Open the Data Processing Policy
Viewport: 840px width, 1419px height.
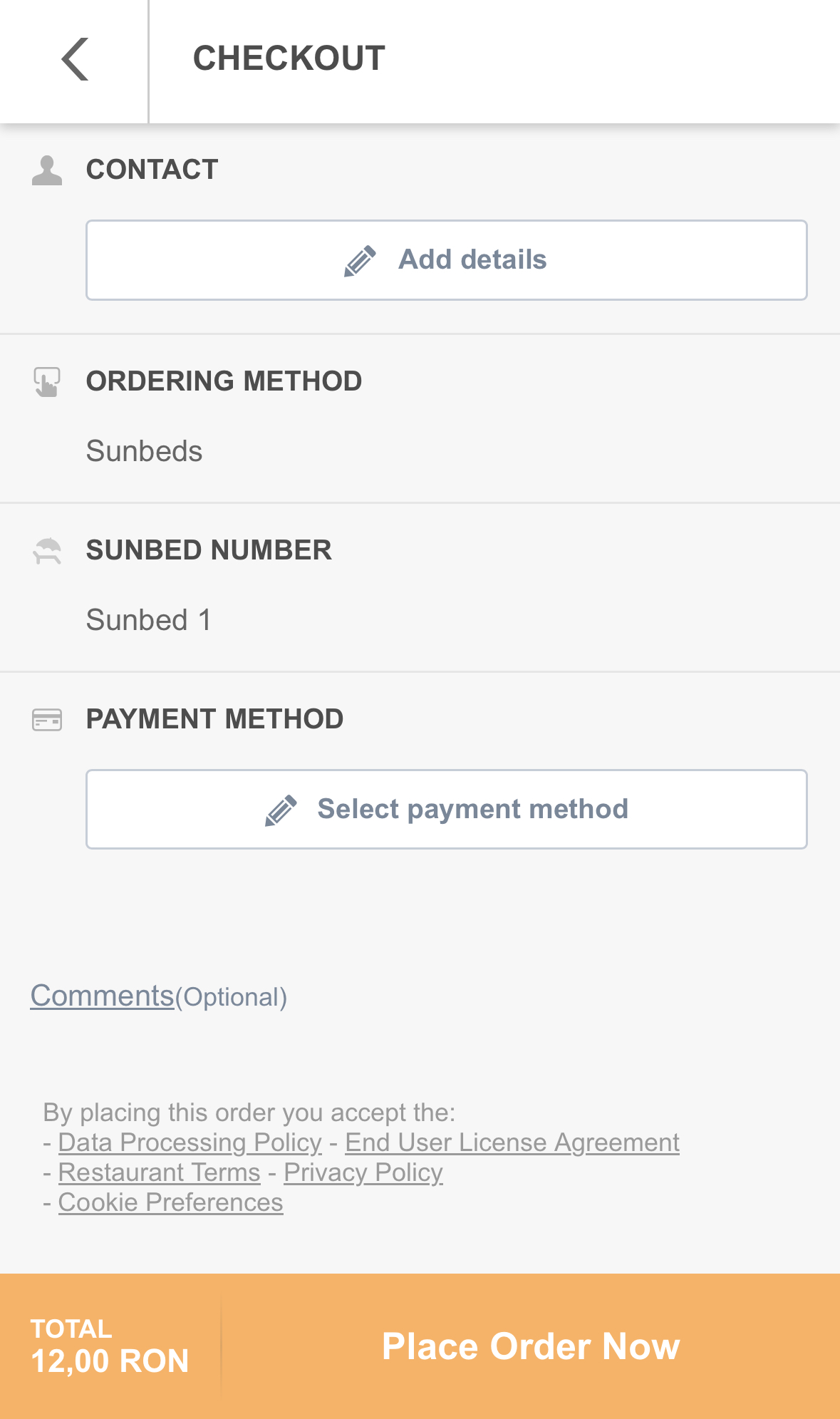click(x=190, y=1142)
